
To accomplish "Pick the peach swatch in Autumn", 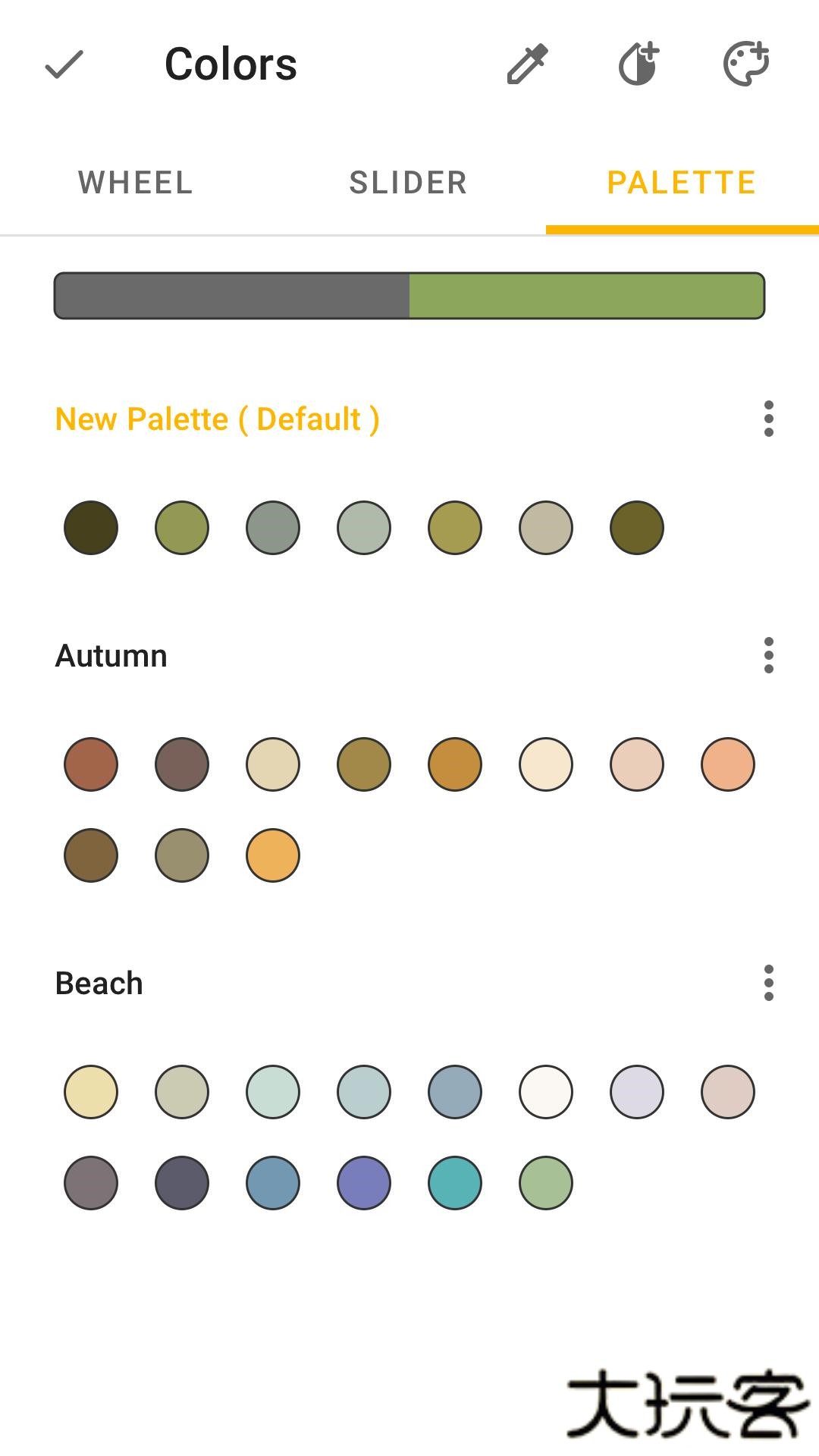I will point(728,764).
